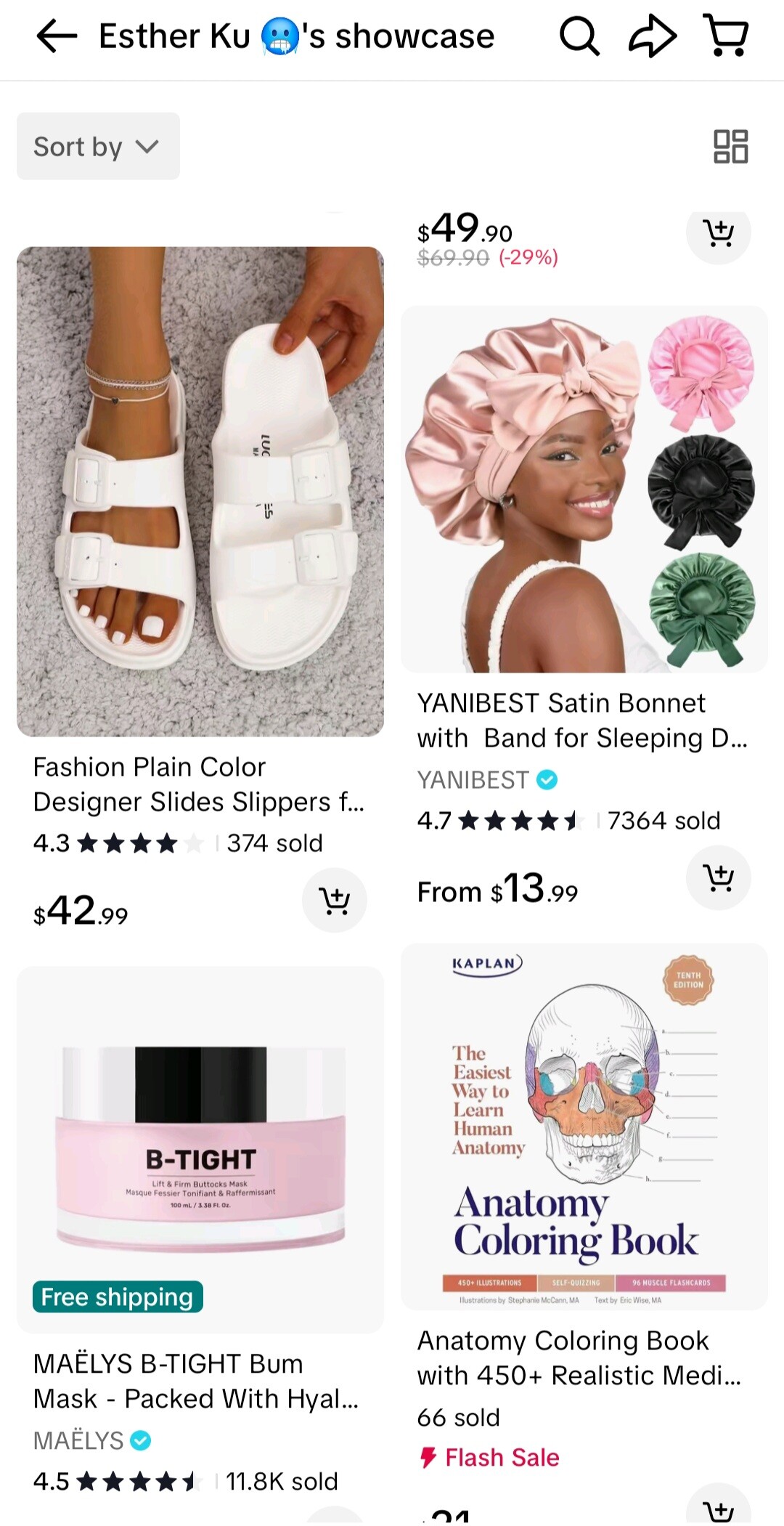
Task: Add the YANIBEST Satin Bonnet to cart
Action: click(719, 878)
